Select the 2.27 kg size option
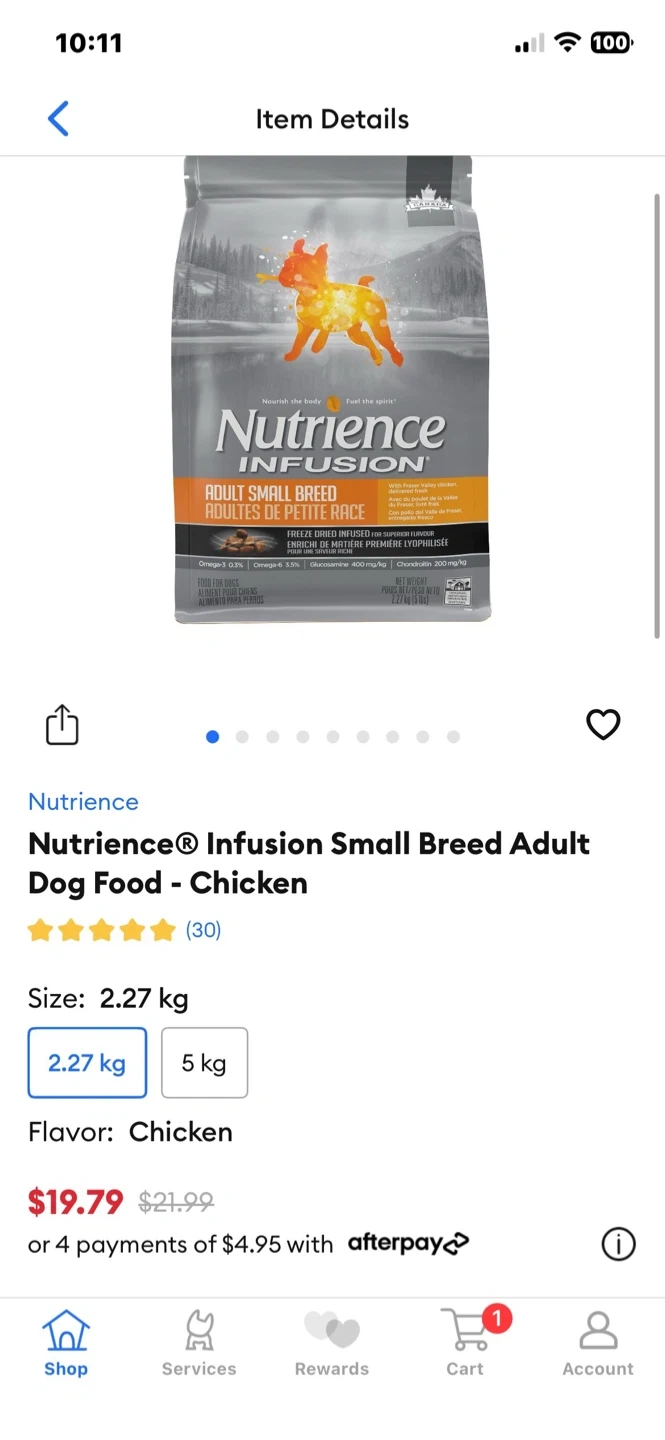Viewport: 665px width, 1440px height. (x=87, y=1063)
